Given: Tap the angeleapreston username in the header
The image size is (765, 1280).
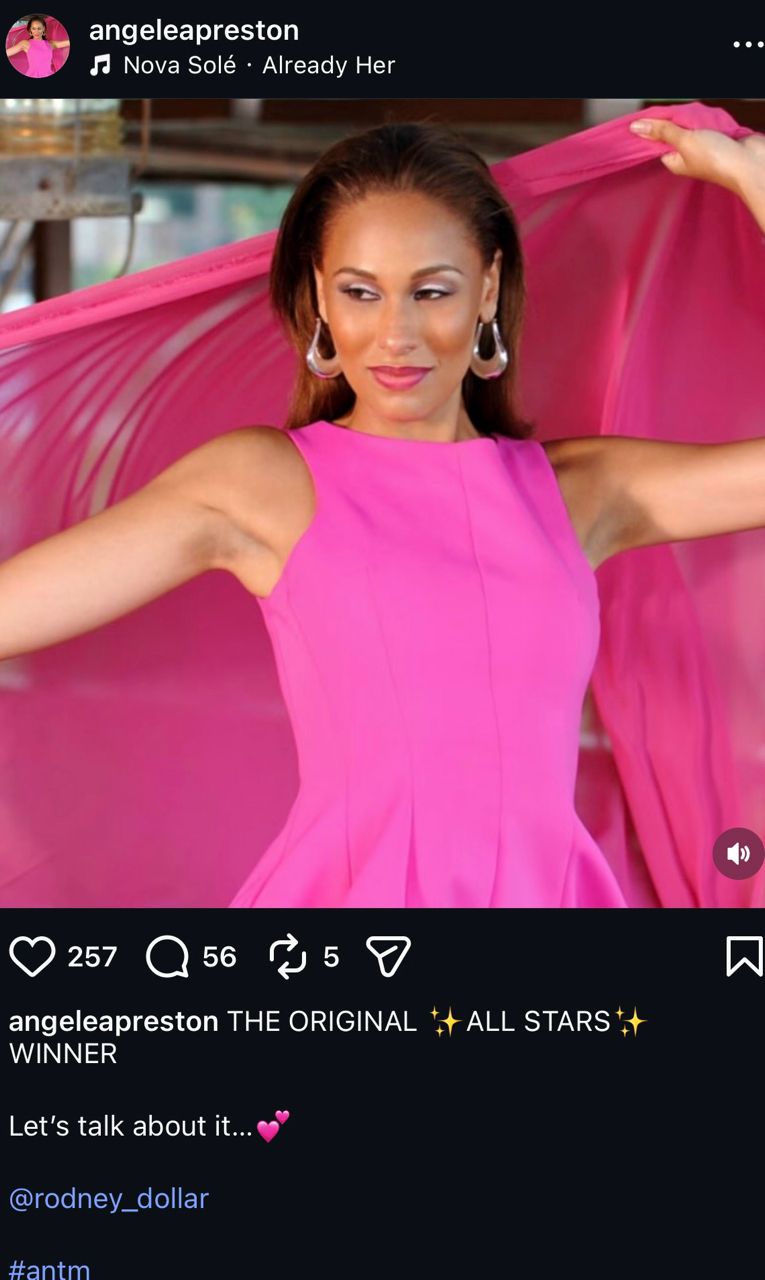Looking at the screenshot, I should 194,30.
